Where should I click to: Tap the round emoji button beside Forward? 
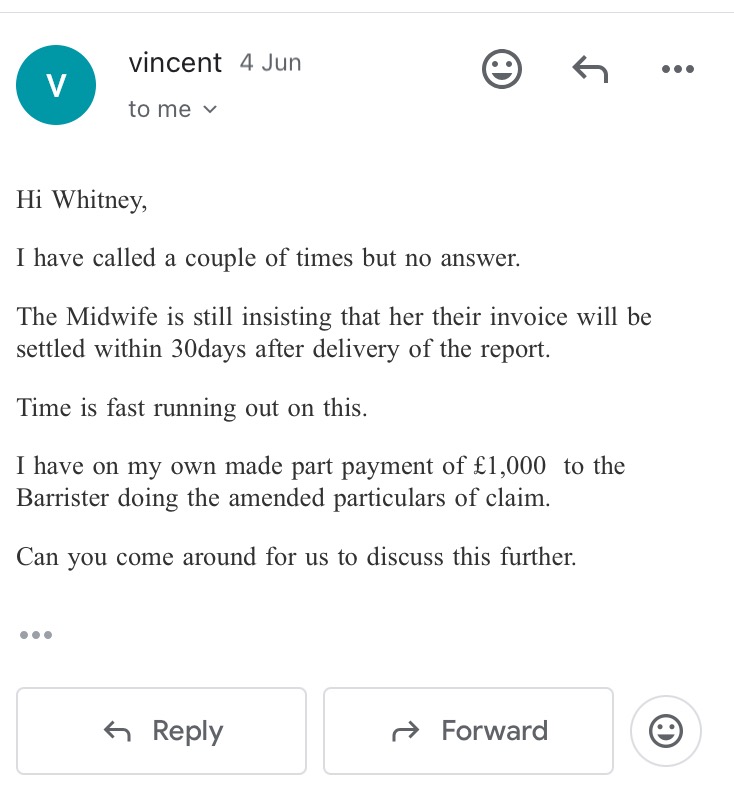click(666, 731)
